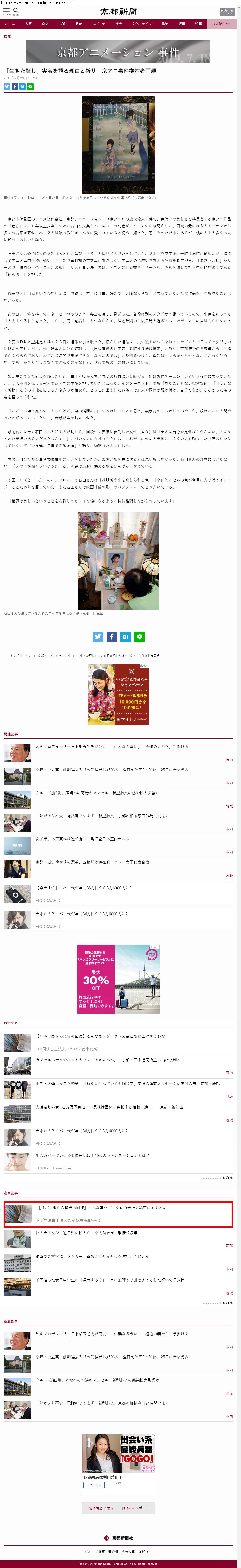Share article on Twitter at top
Viewport: 241px width, 1568px height.
(x=7, y=87)
